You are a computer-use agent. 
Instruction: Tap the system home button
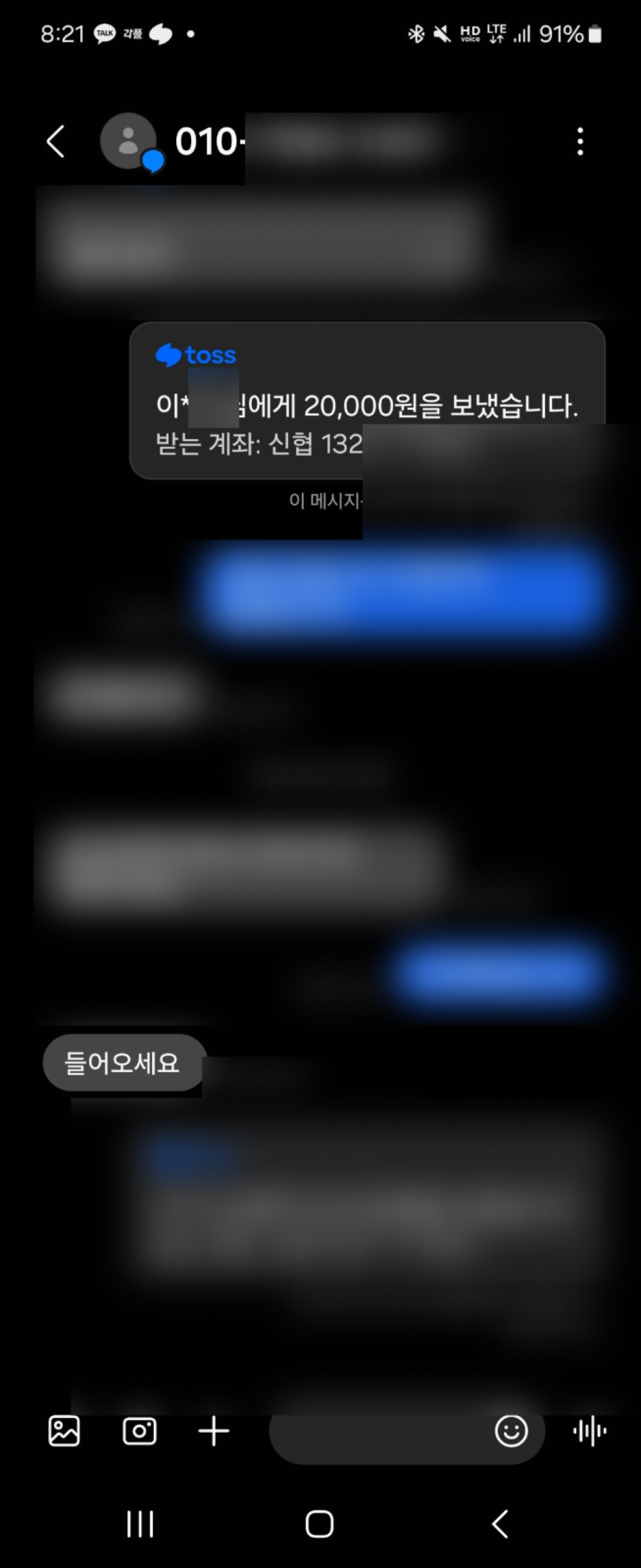319,1524
